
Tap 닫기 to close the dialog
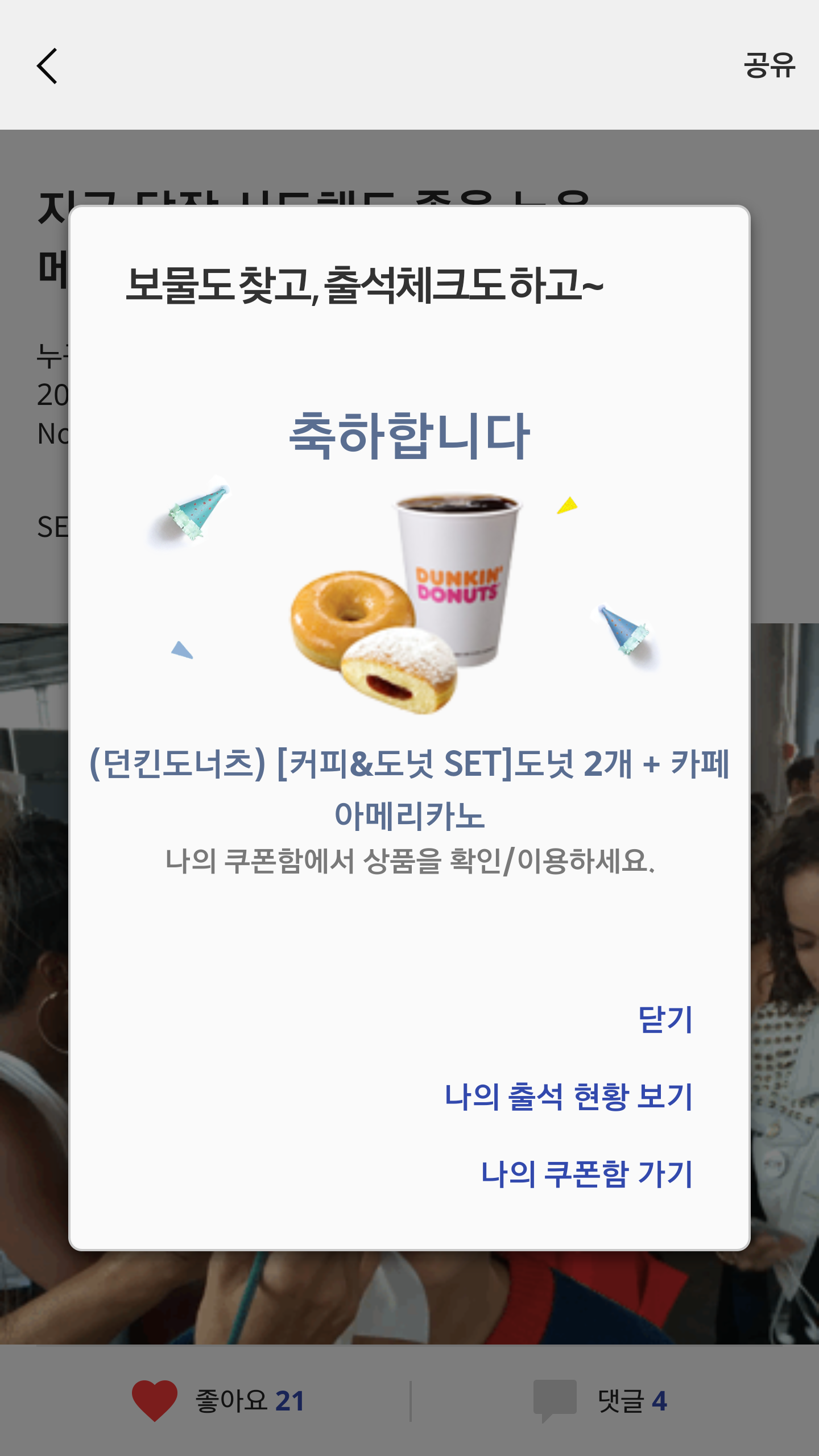(665, 1019)
